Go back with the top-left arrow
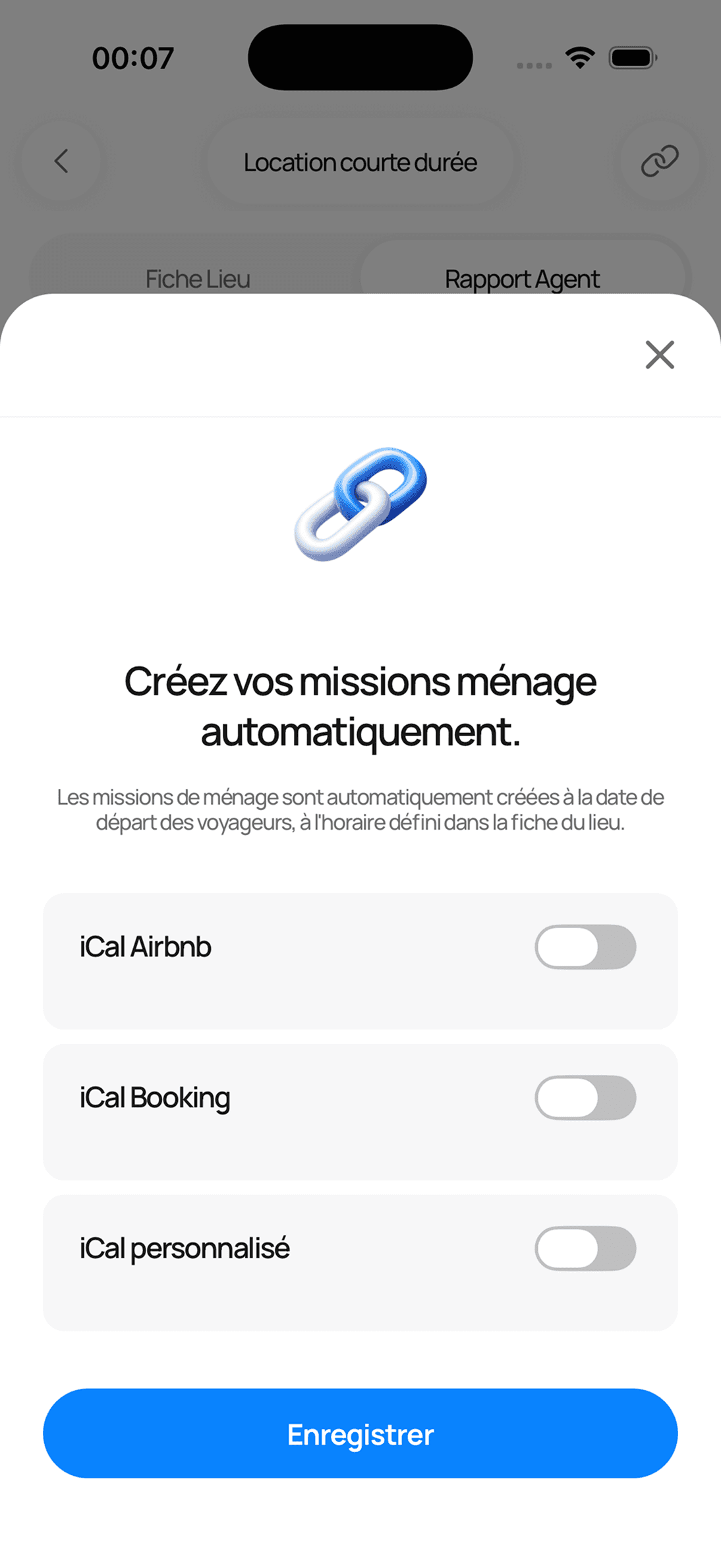The height and width of the screenshot is (1568, 721). (x=61, y=161)
